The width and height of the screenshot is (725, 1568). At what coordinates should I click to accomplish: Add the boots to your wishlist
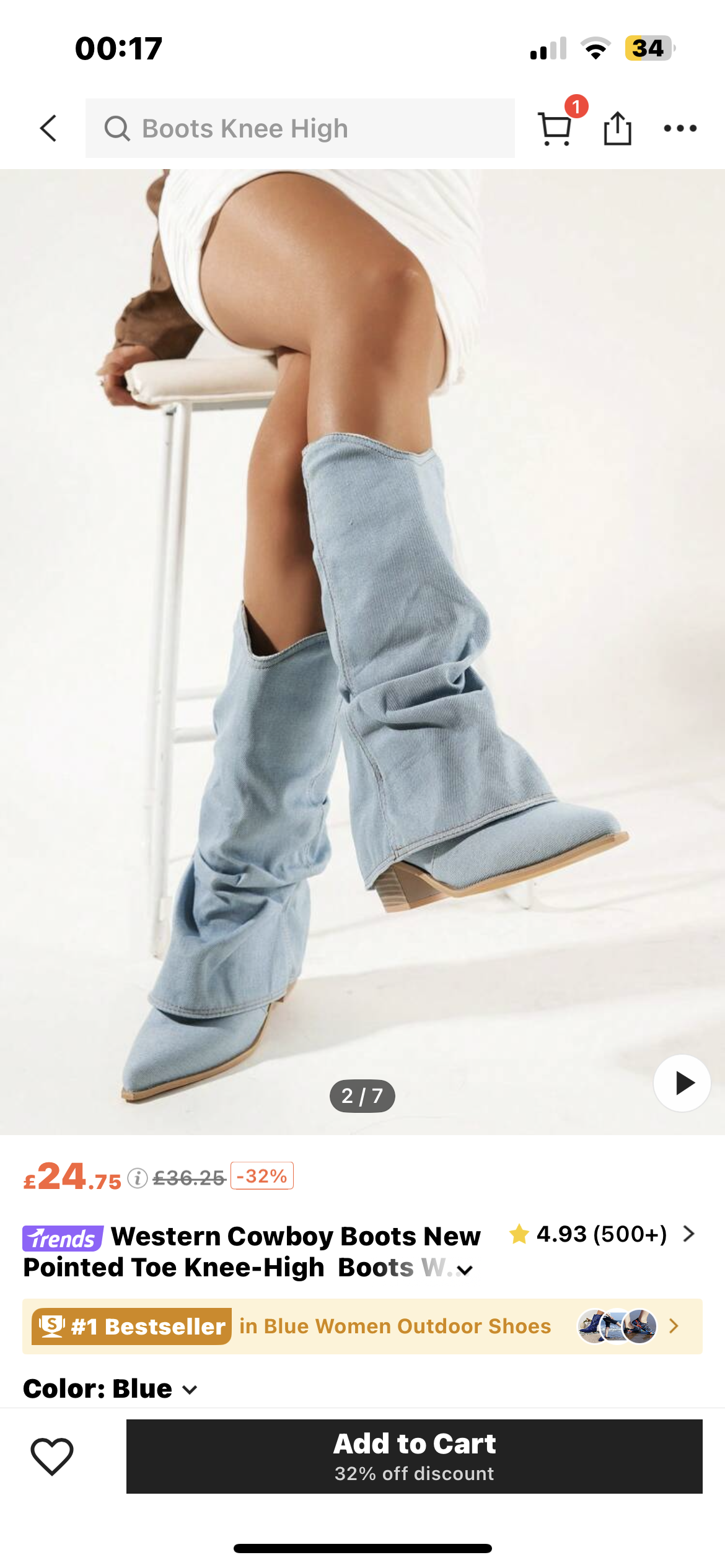click(x=52, y=1457)
